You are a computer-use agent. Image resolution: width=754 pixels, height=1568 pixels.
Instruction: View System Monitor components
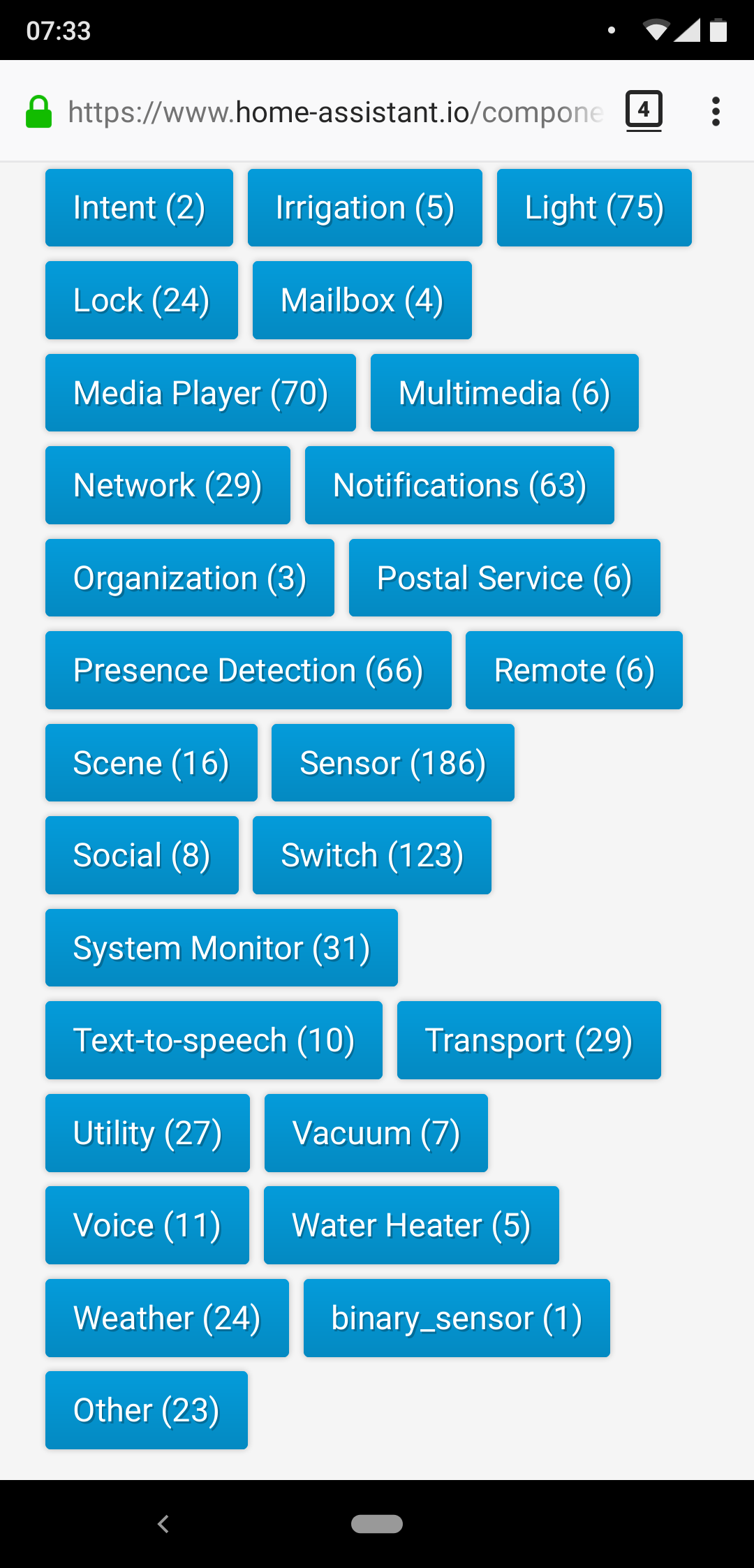(x=221, y=947)
